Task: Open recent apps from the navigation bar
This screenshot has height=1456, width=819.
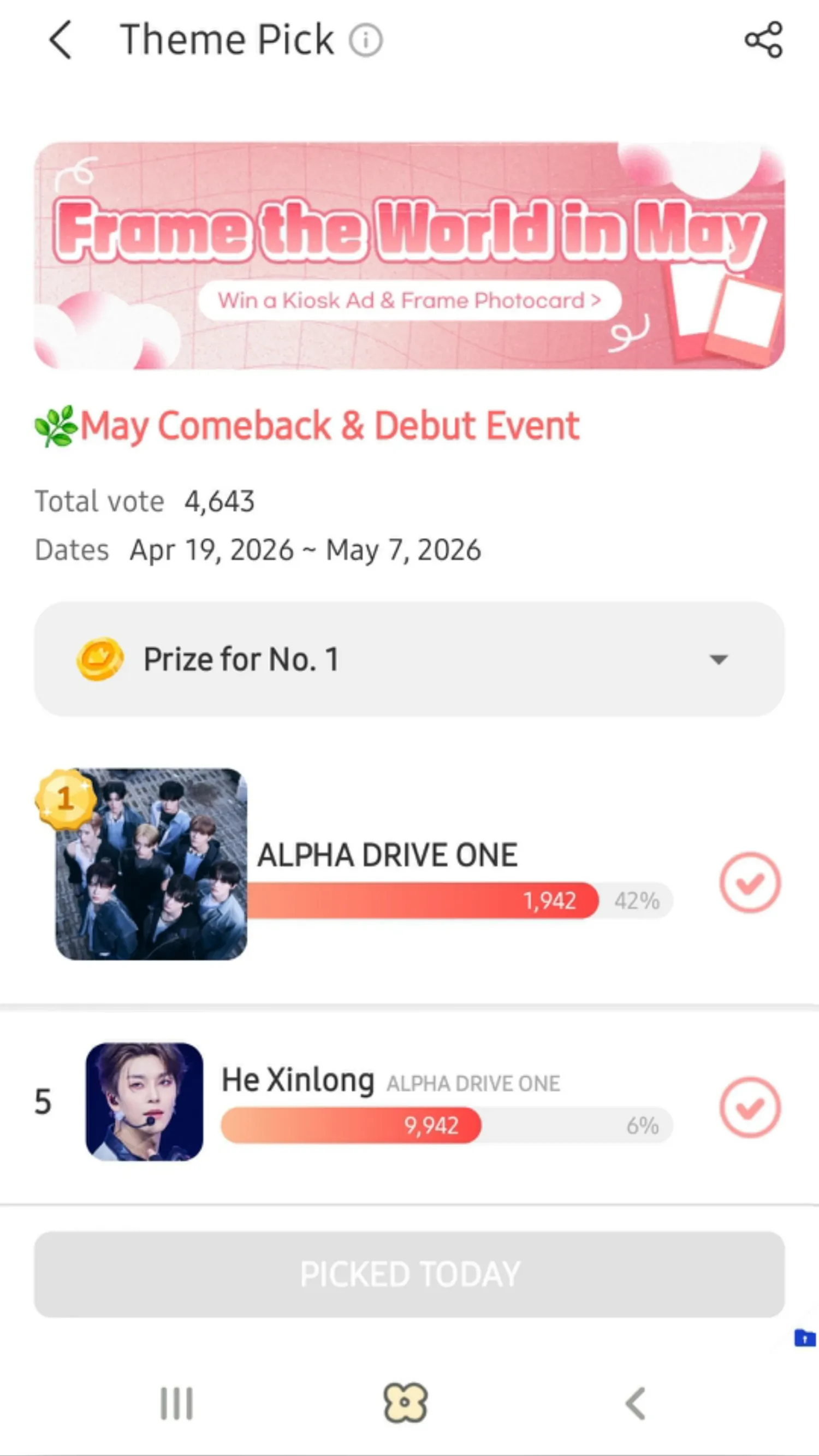Action: click(x=176, y=1403)
